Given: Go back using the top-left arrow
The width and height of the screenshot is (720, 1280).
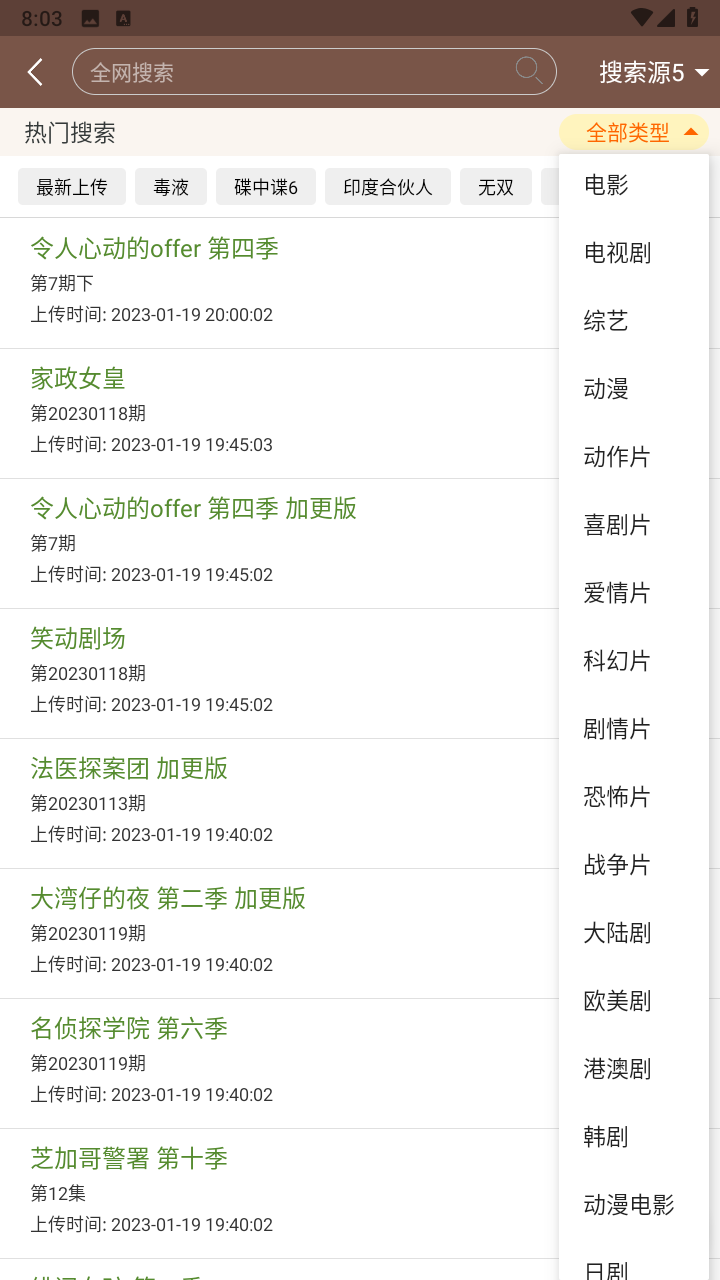Looking at the screenshot, I should tap(36, 72).
